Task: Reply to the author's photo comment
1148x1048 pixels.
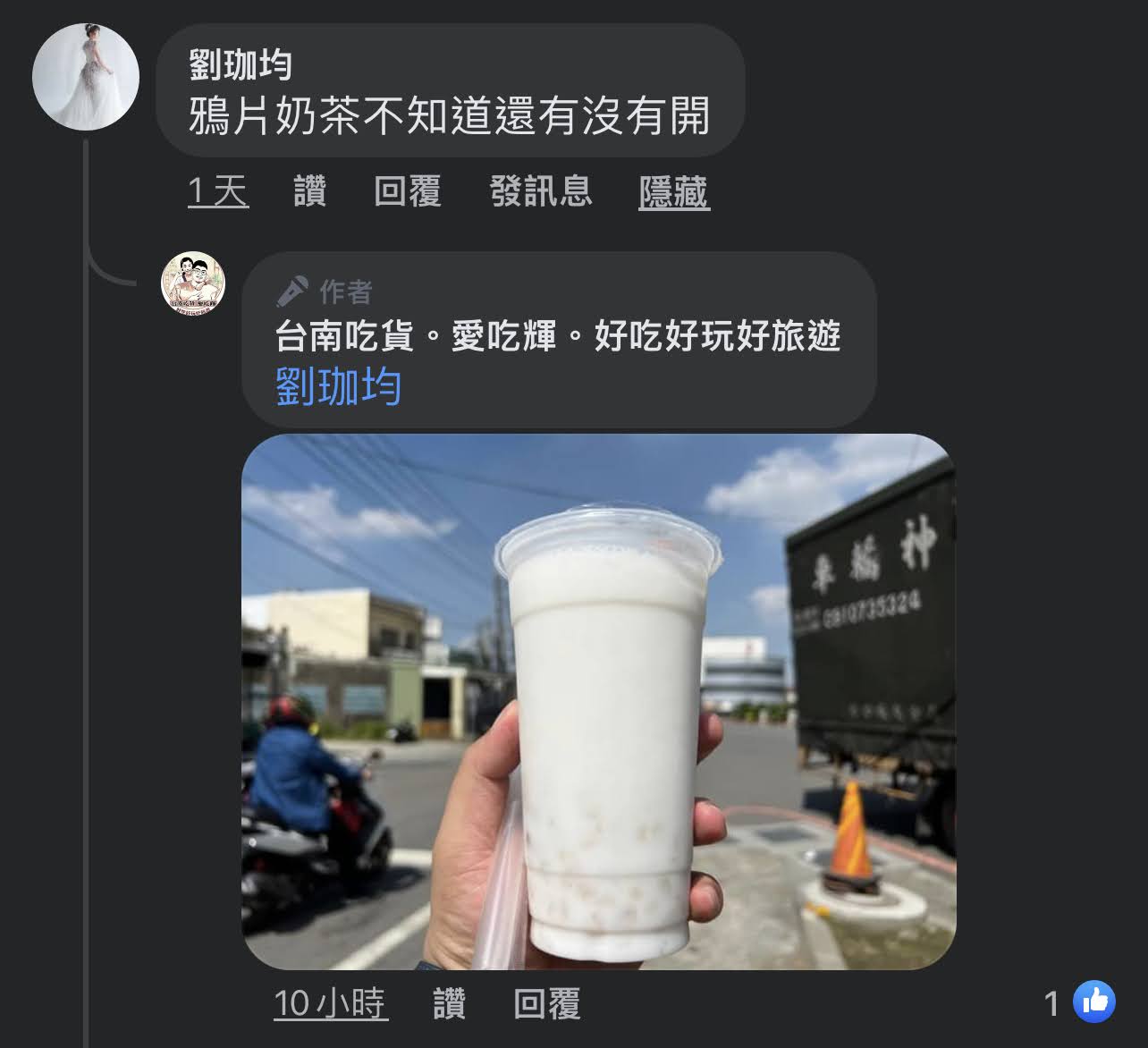Action: tap(546, 1003)
